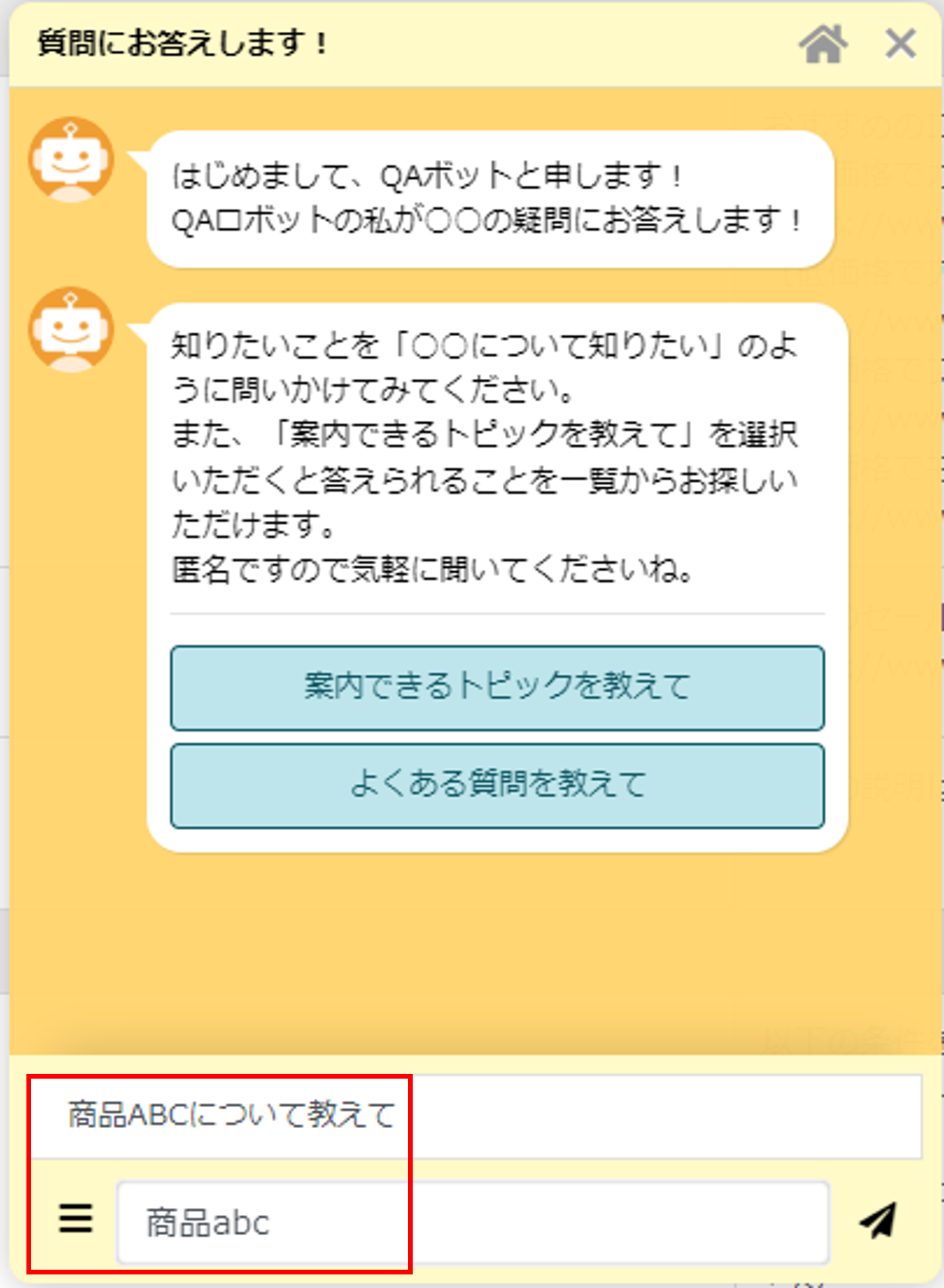The image size is (944, 1288).
Task: Send the message with the paper plane icon
Action: [x=878, y=1221]
